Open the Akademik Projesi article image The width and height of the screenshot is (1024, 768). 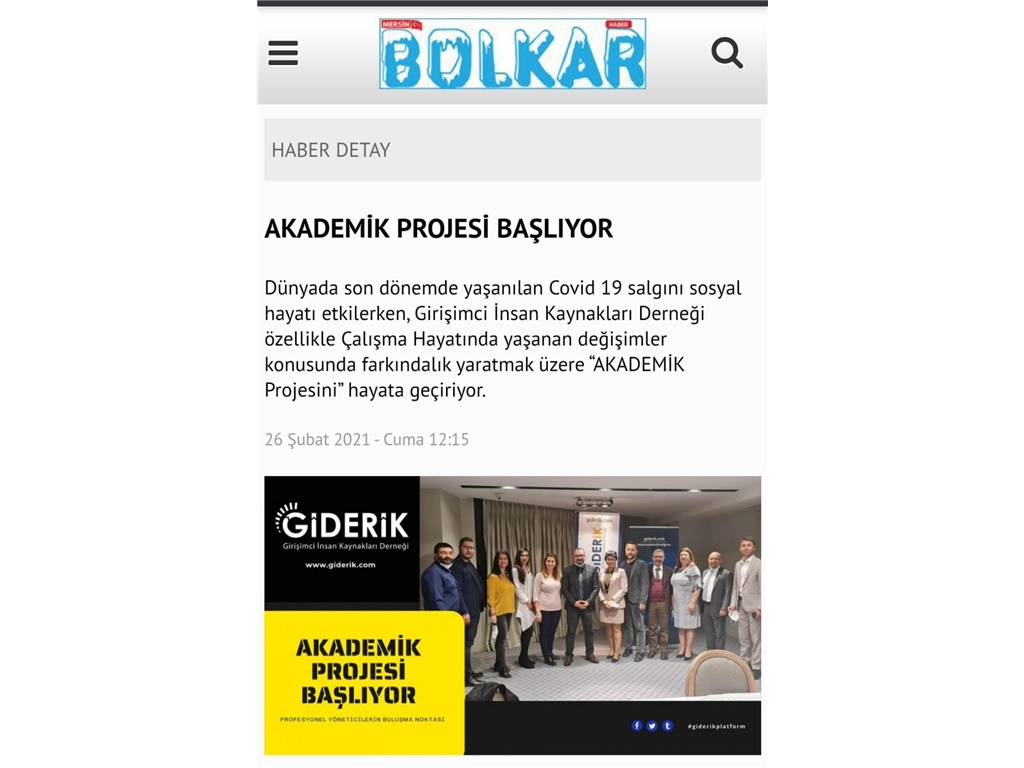click(x=512, y=615)
